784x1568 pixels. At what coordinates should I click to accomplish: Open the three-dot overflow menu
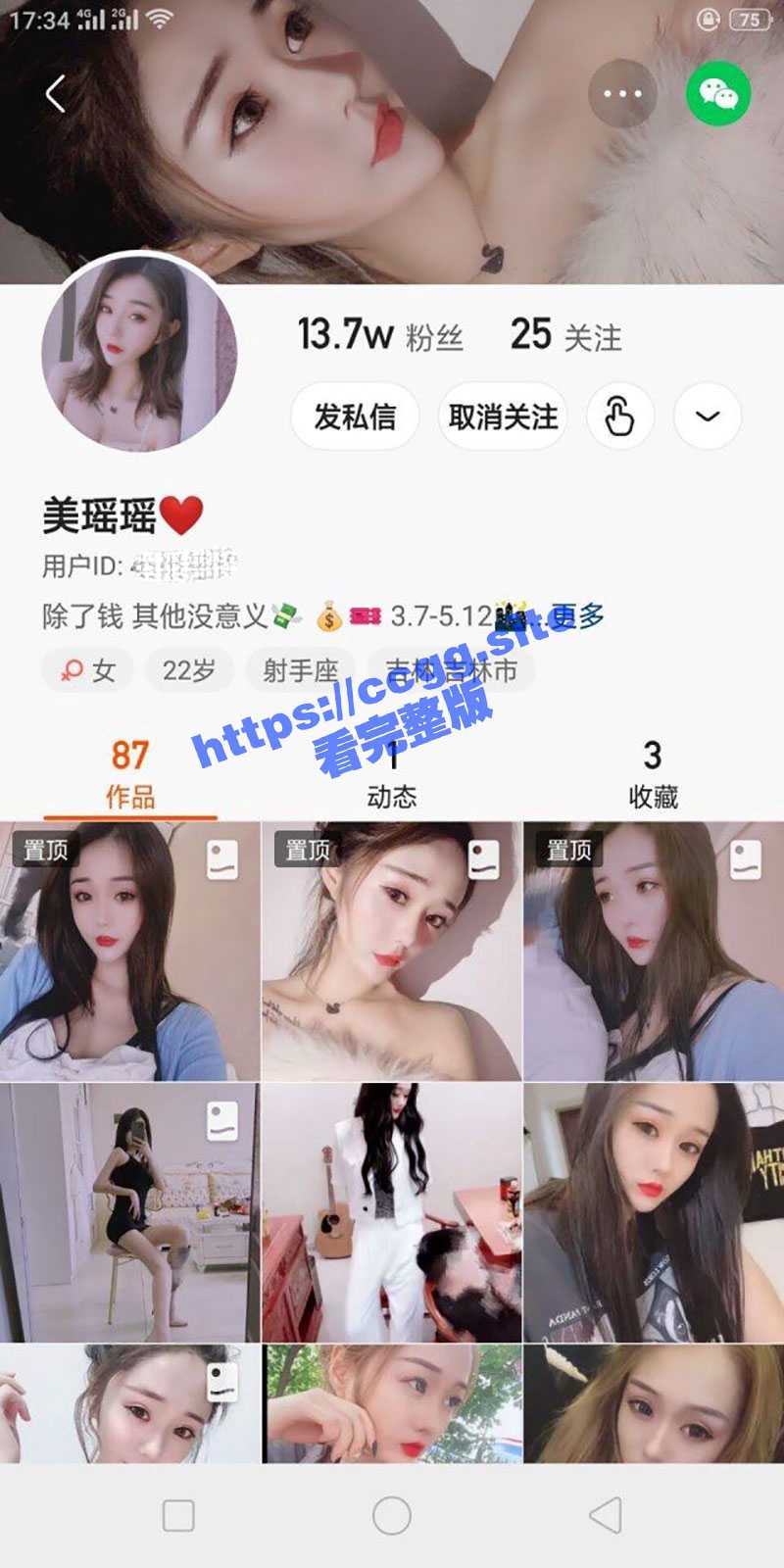[x=622, y=94]
